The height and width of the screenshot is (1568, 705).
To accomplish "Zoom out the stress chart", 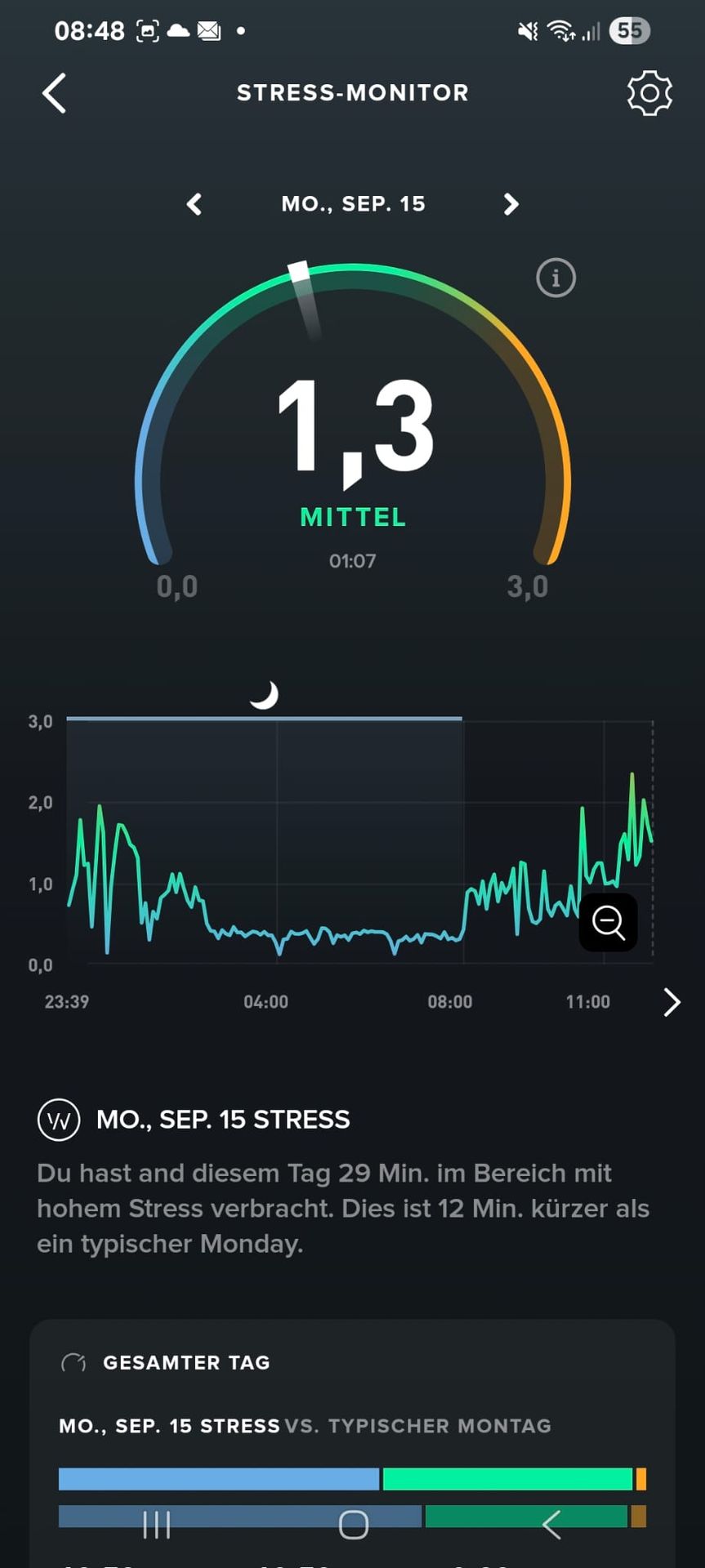I will [x=608, y=922].
